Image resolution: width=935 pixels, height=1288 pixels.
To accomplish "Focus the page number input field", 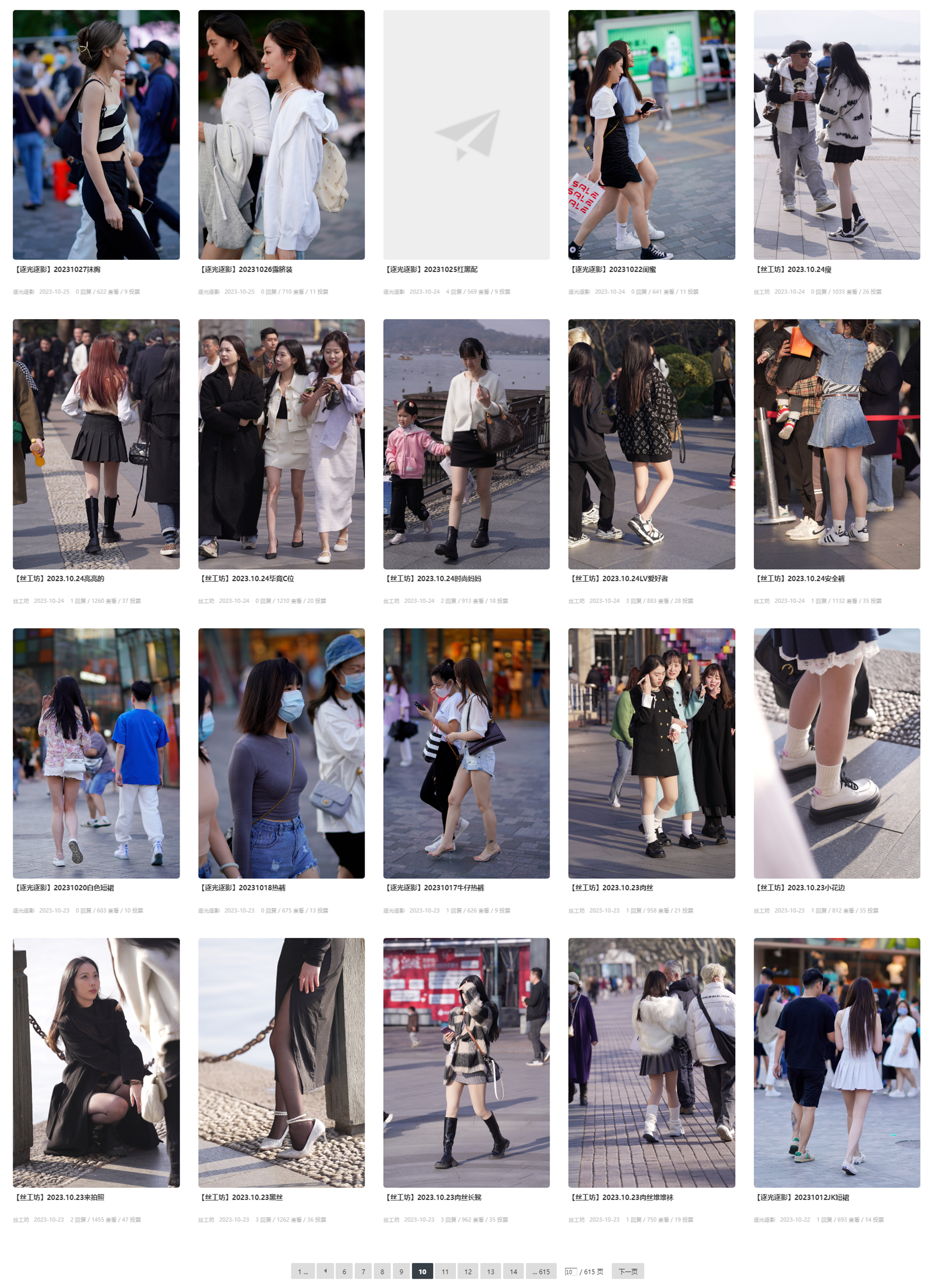I will (569, 1272).
